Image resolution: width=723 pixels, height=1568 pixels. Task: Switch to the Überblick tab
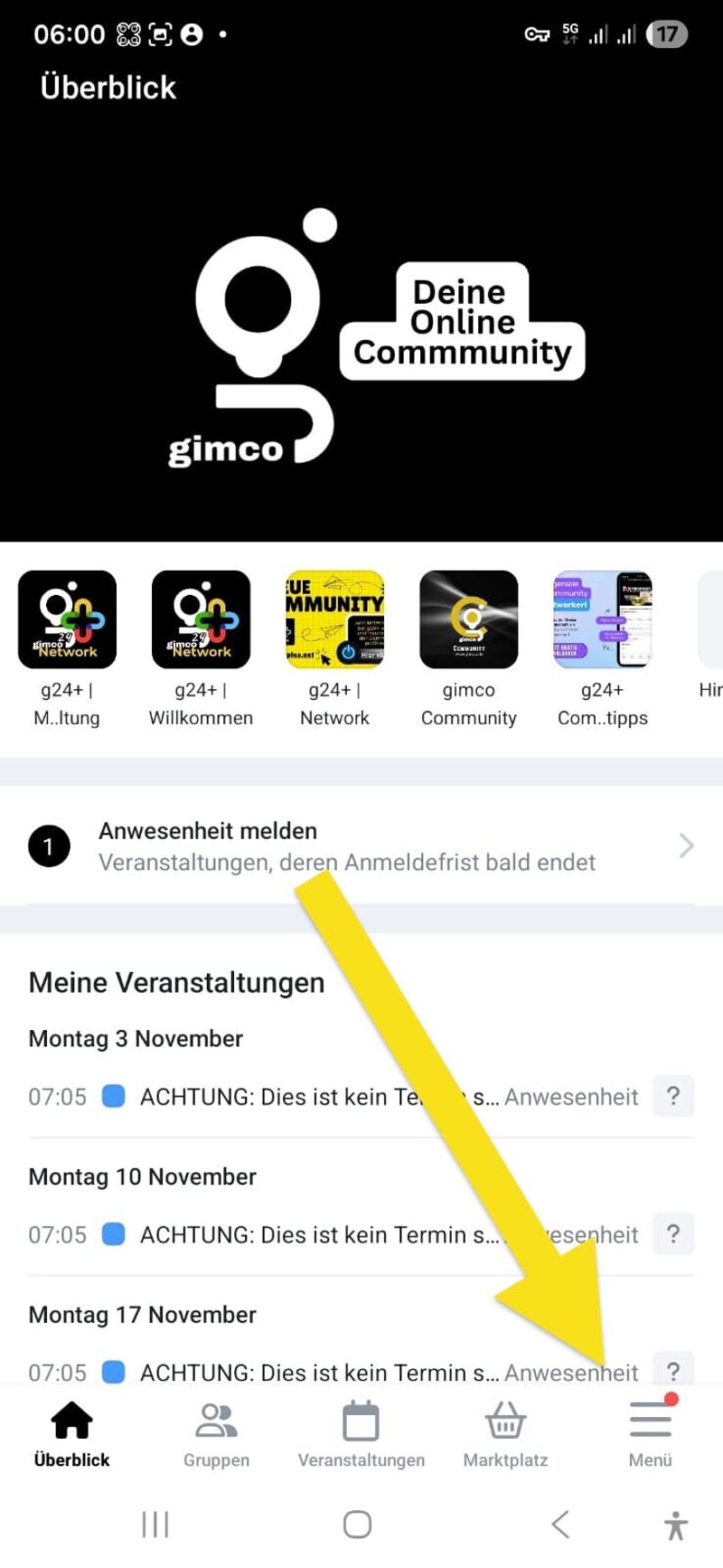72,1434
